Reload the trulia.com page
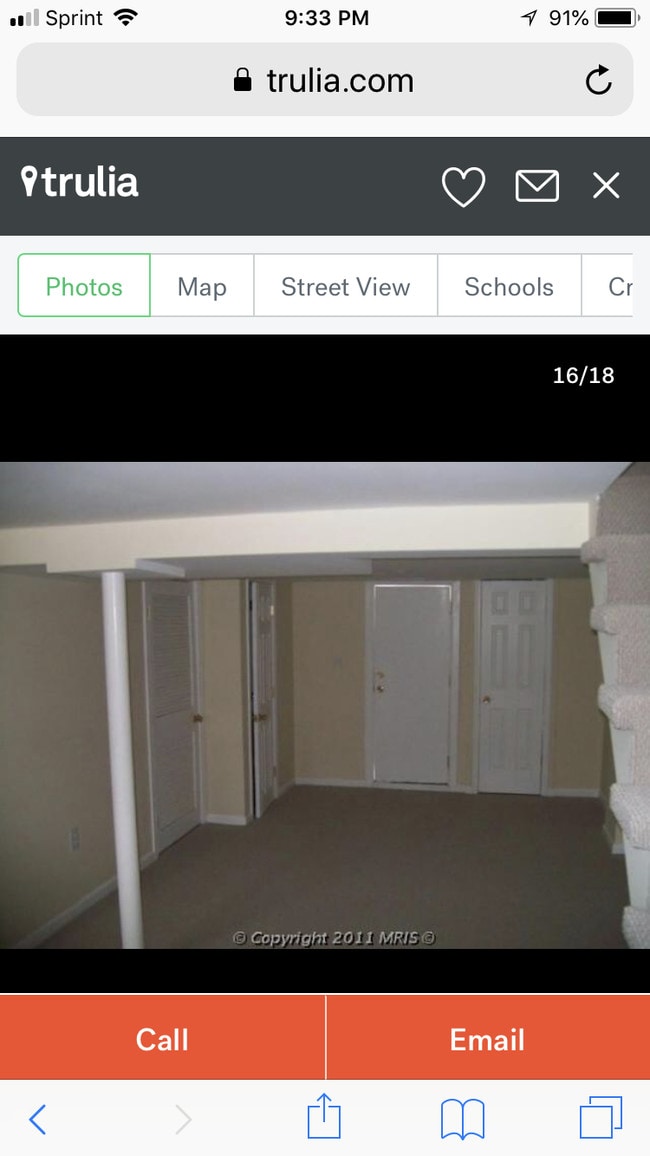The height and width of the screenshot is (1156, 650). click(598, 81)
